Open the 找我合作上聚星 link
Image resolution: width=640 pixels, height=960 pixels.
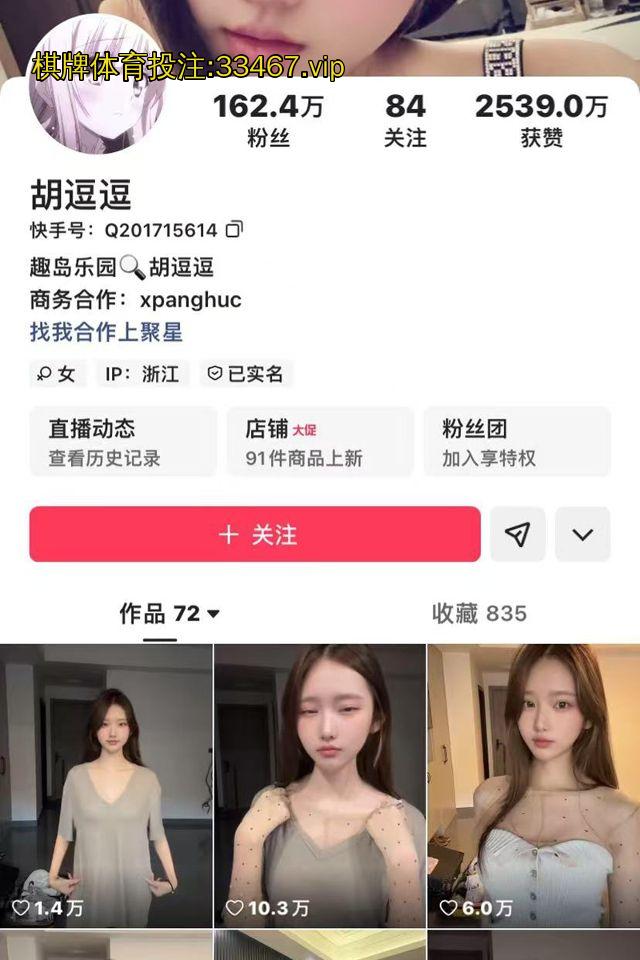pyautogui.click(x=106, y=332)
